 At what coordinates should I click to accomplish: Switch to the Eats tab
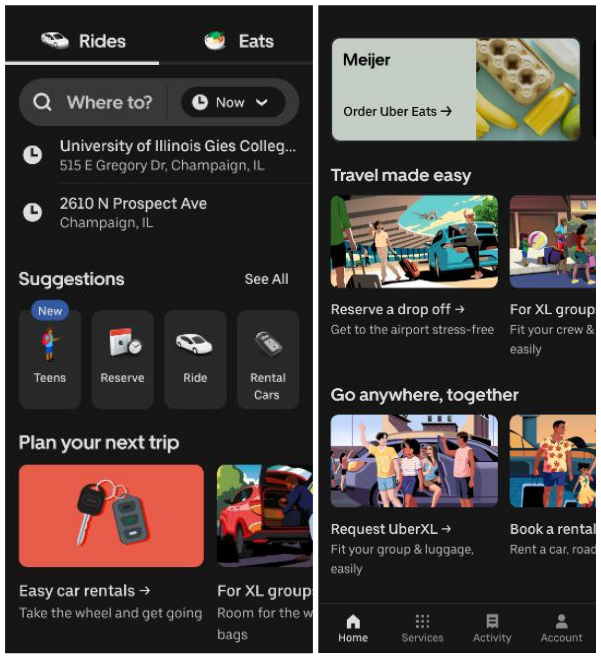(x=238, y=41)
